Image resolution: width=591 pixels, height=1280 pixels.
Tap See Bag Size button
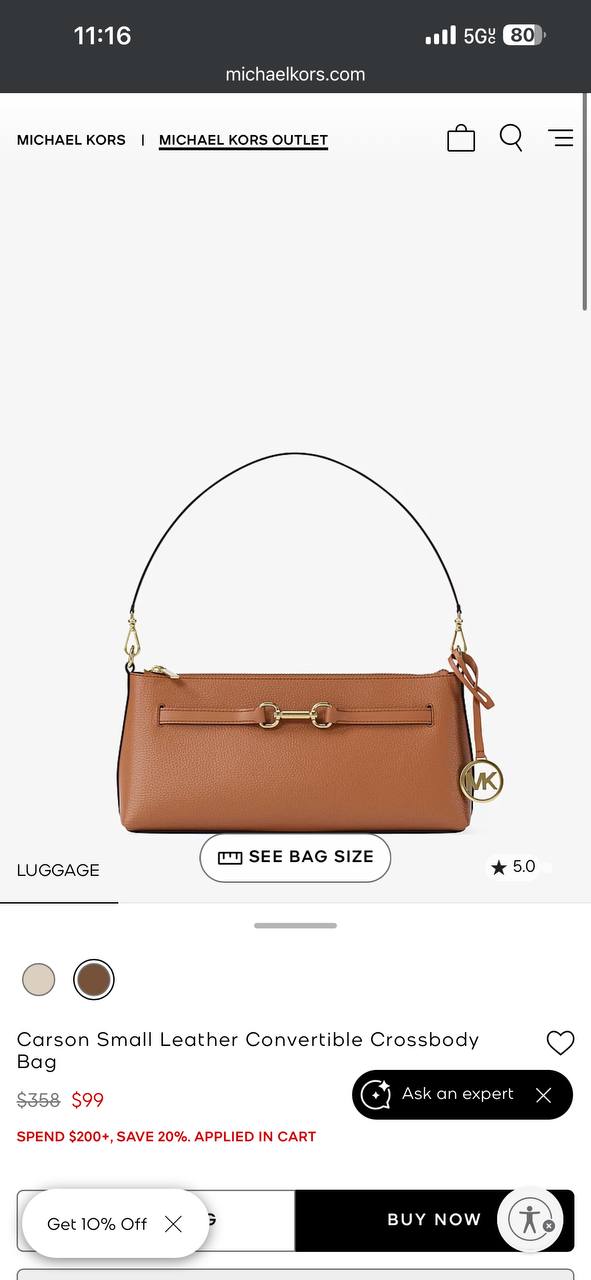(295, 857)
